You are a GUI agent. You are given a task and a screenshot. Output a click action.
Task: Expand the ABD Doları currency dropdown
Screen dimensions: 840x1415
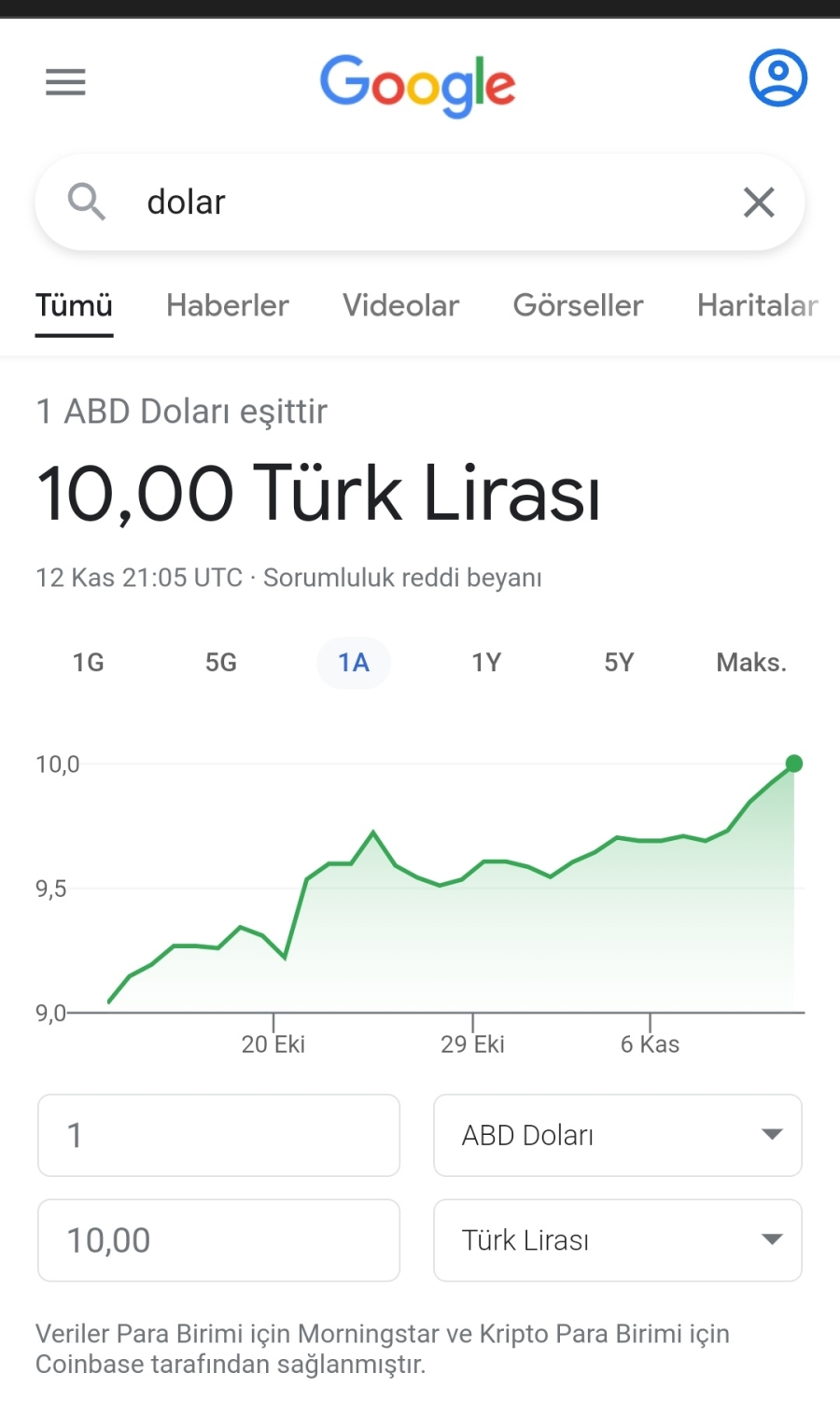pyautogui.click(x=617, y=1135)
